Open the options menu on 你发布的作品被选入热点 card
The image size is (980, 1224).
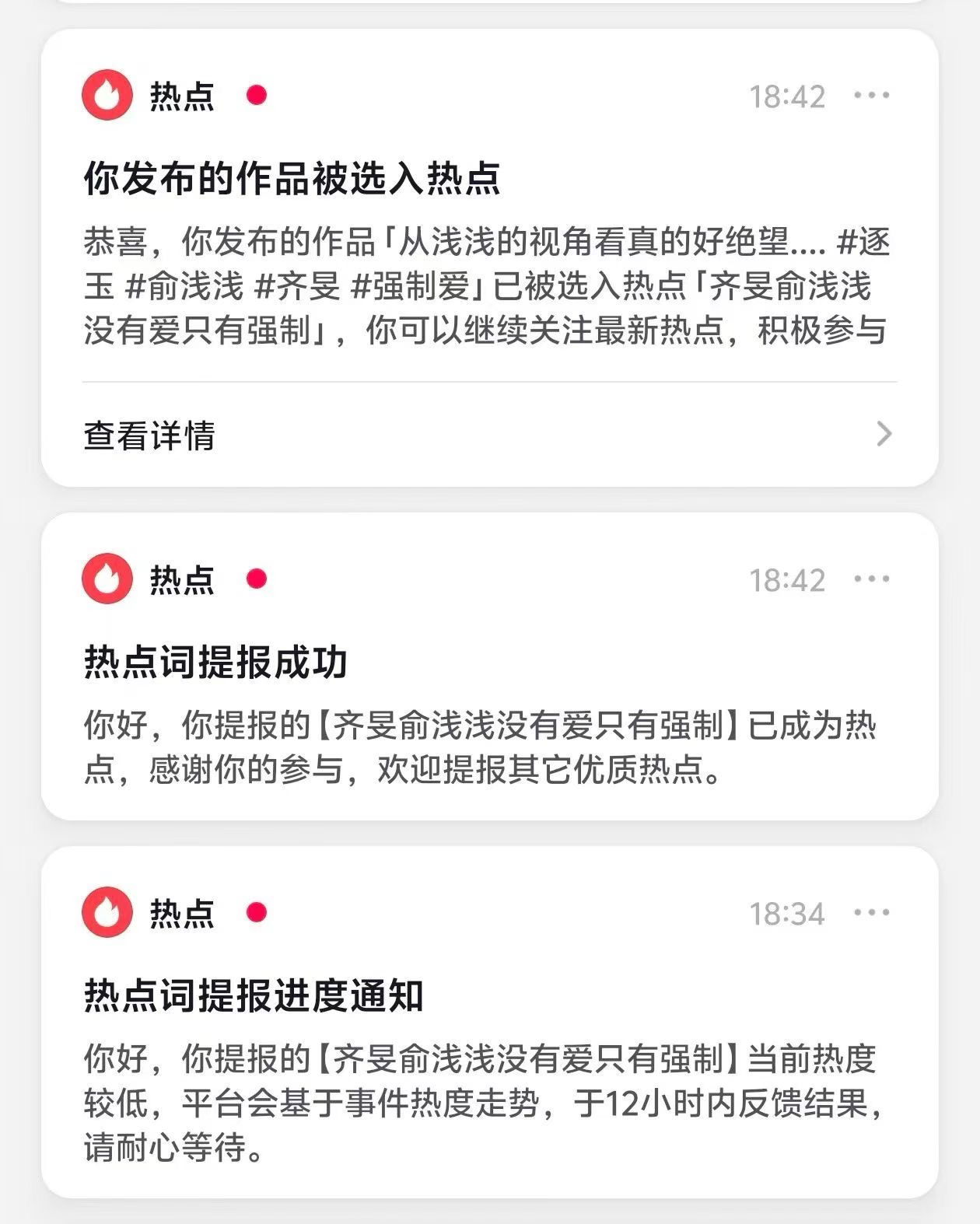coord(871,96)
